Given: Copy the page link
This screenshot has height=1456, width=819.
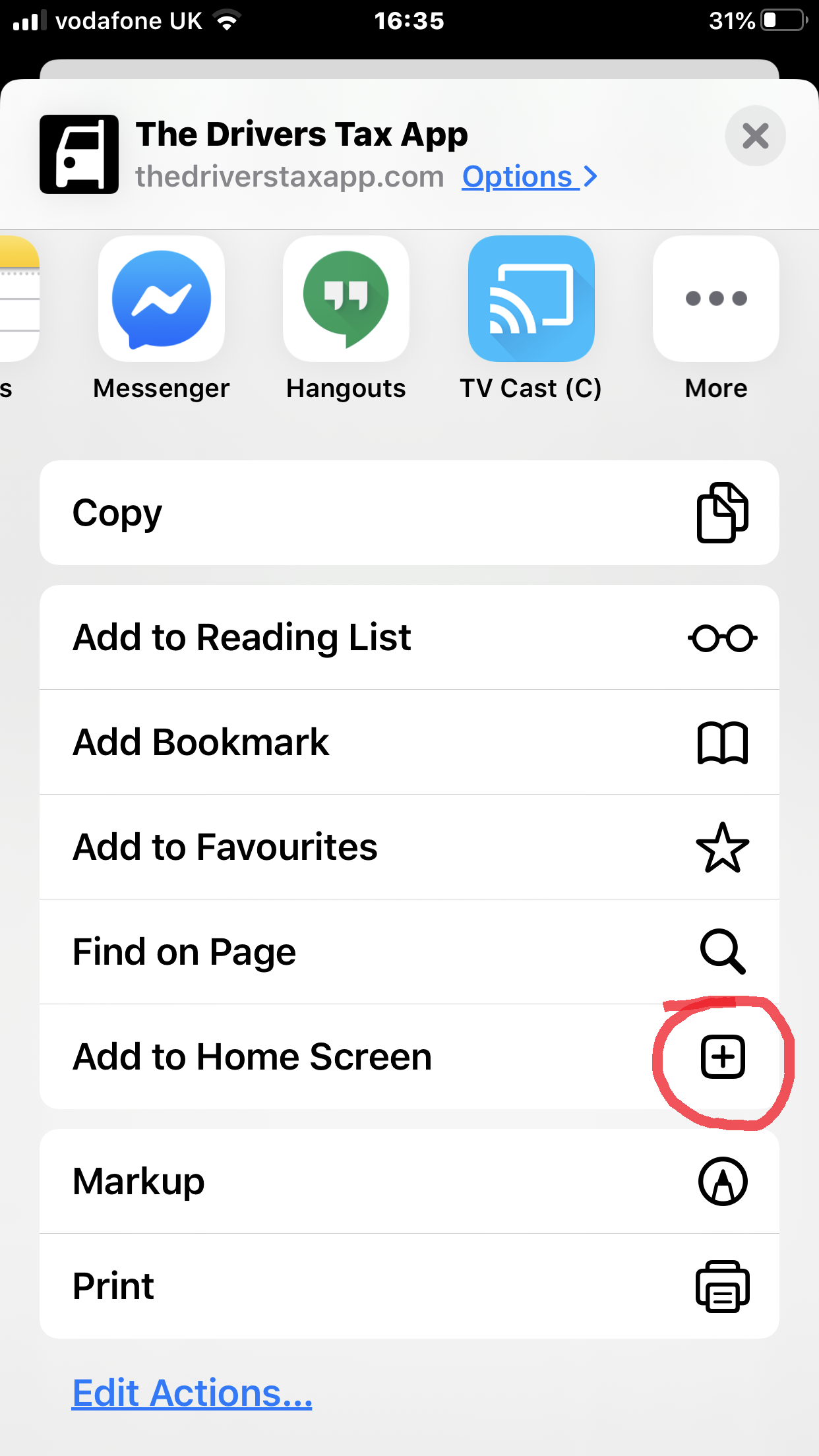Looking at the screenshot, I should (x=409, y=513).
